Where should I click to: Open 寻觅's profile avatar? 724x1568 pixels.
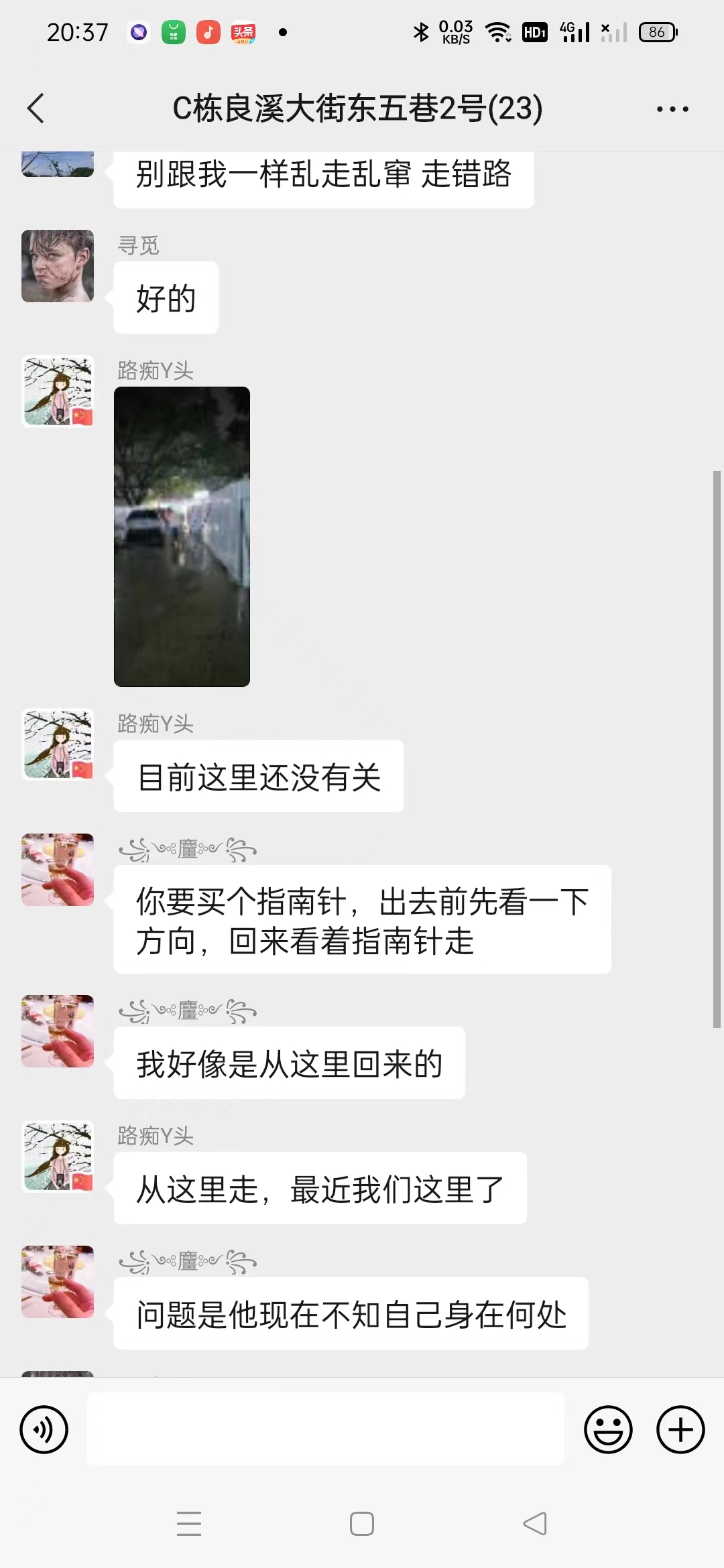tap(58, 265)
